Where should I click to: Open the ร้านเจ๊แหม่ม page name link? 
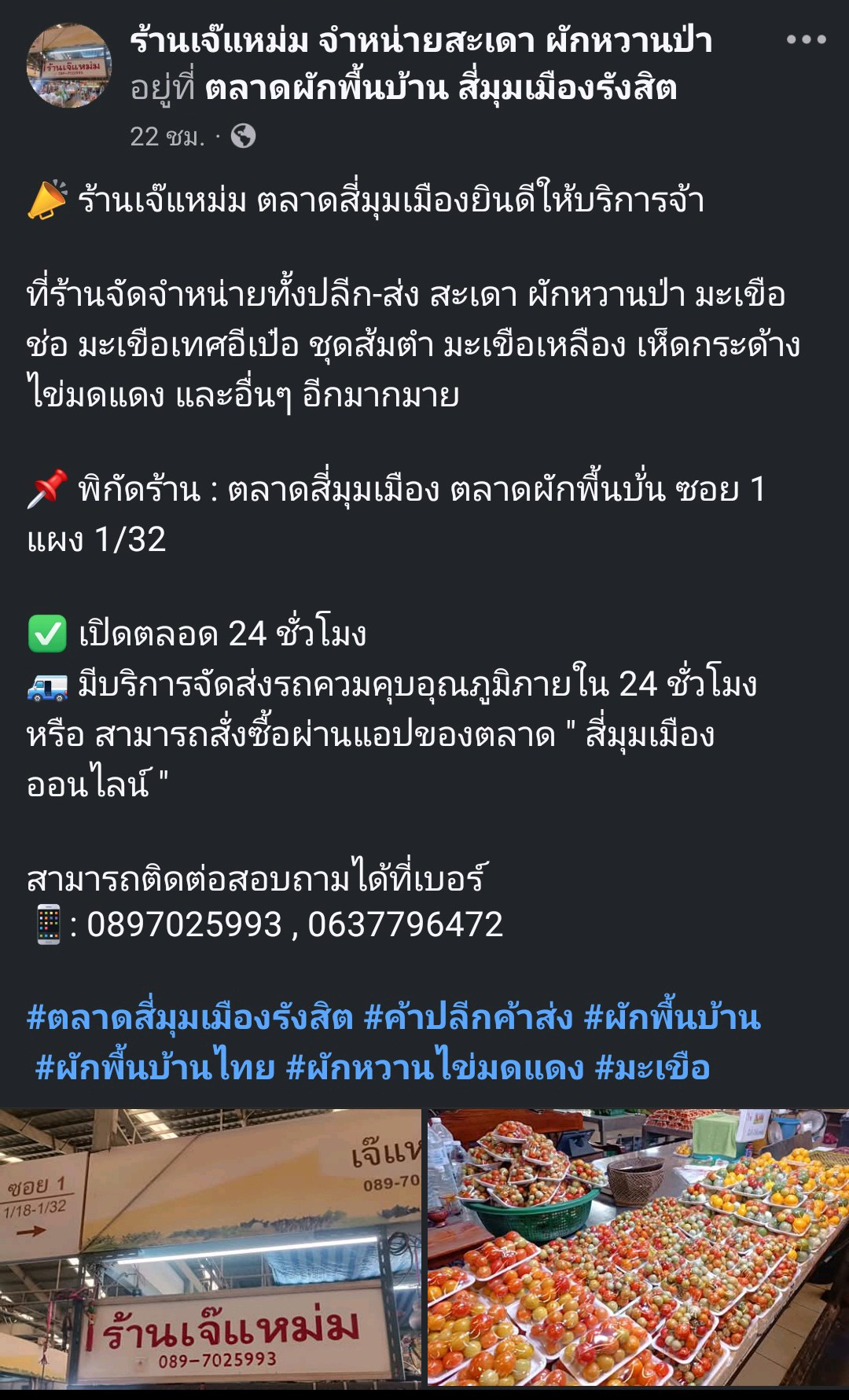click(421, 41)
